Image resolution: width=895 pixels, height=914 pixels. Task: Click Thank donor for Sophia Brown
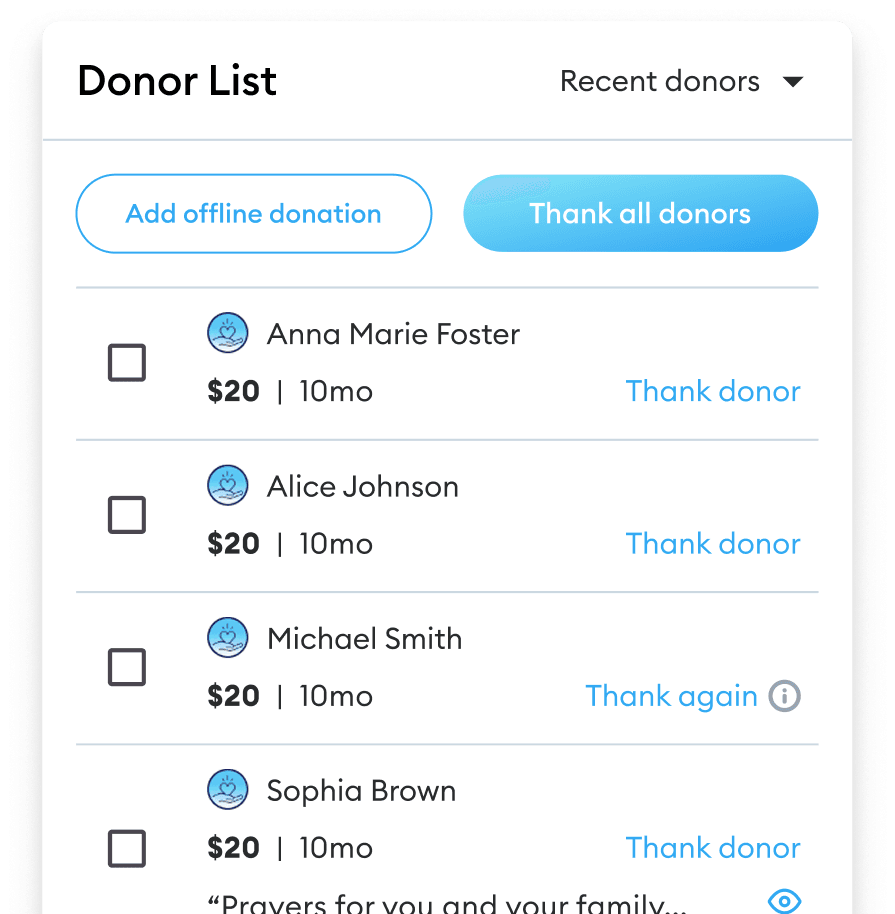[x=712, y=847]
